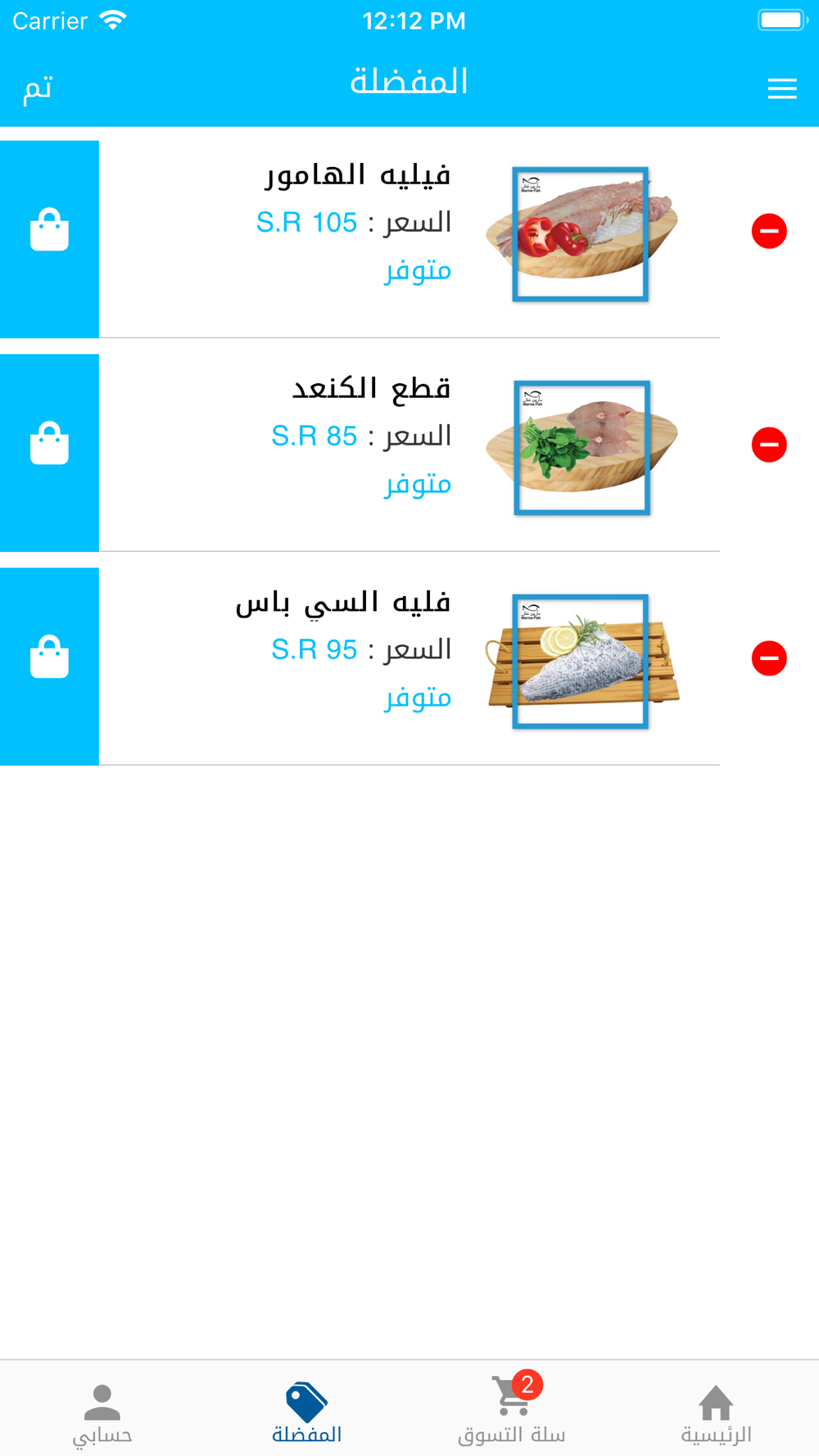Remove فليه السي باس from favorites

click(769, 658)
